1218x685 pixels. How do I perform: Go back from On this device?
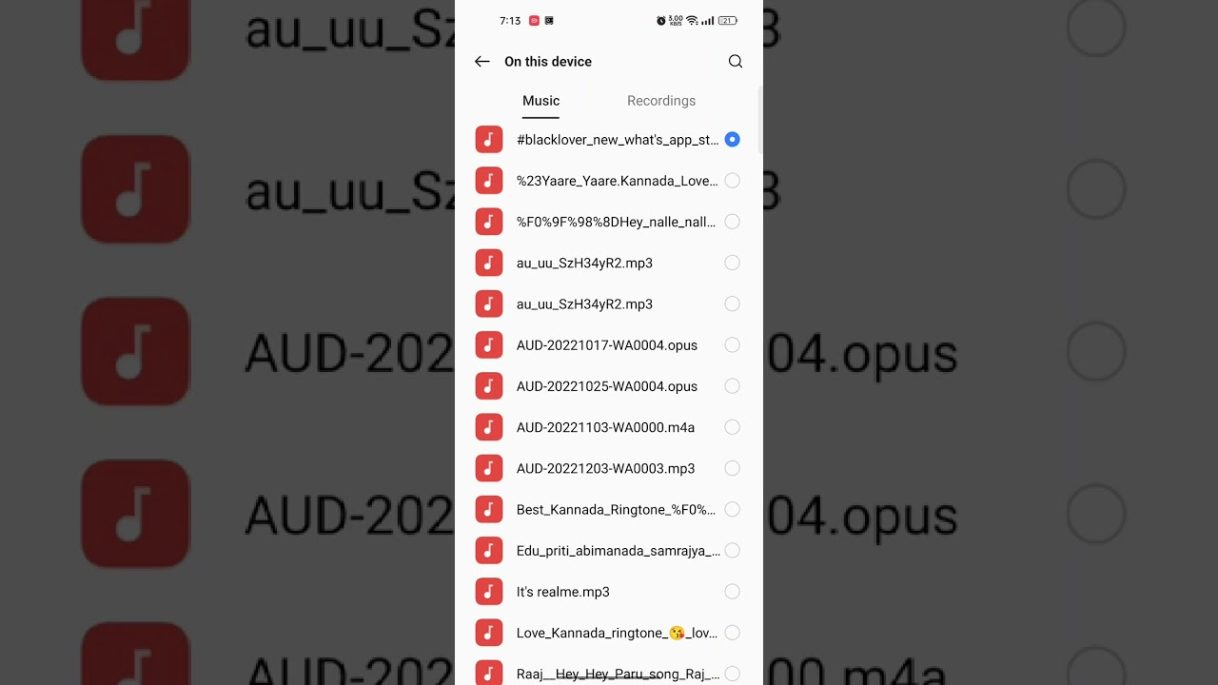[482, 61]
